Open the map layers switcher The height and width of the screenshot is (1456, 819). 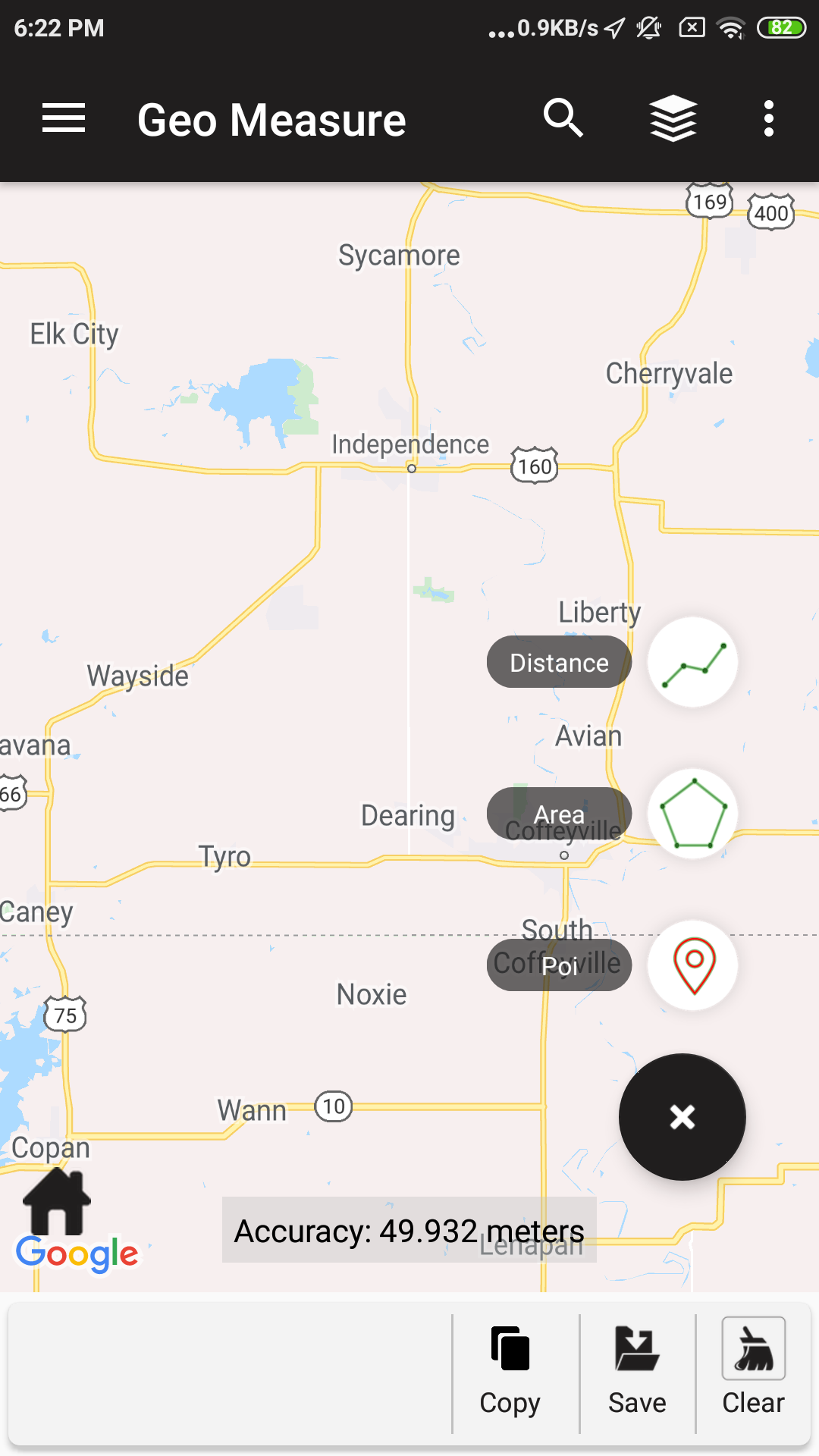(x=673, y=118)
